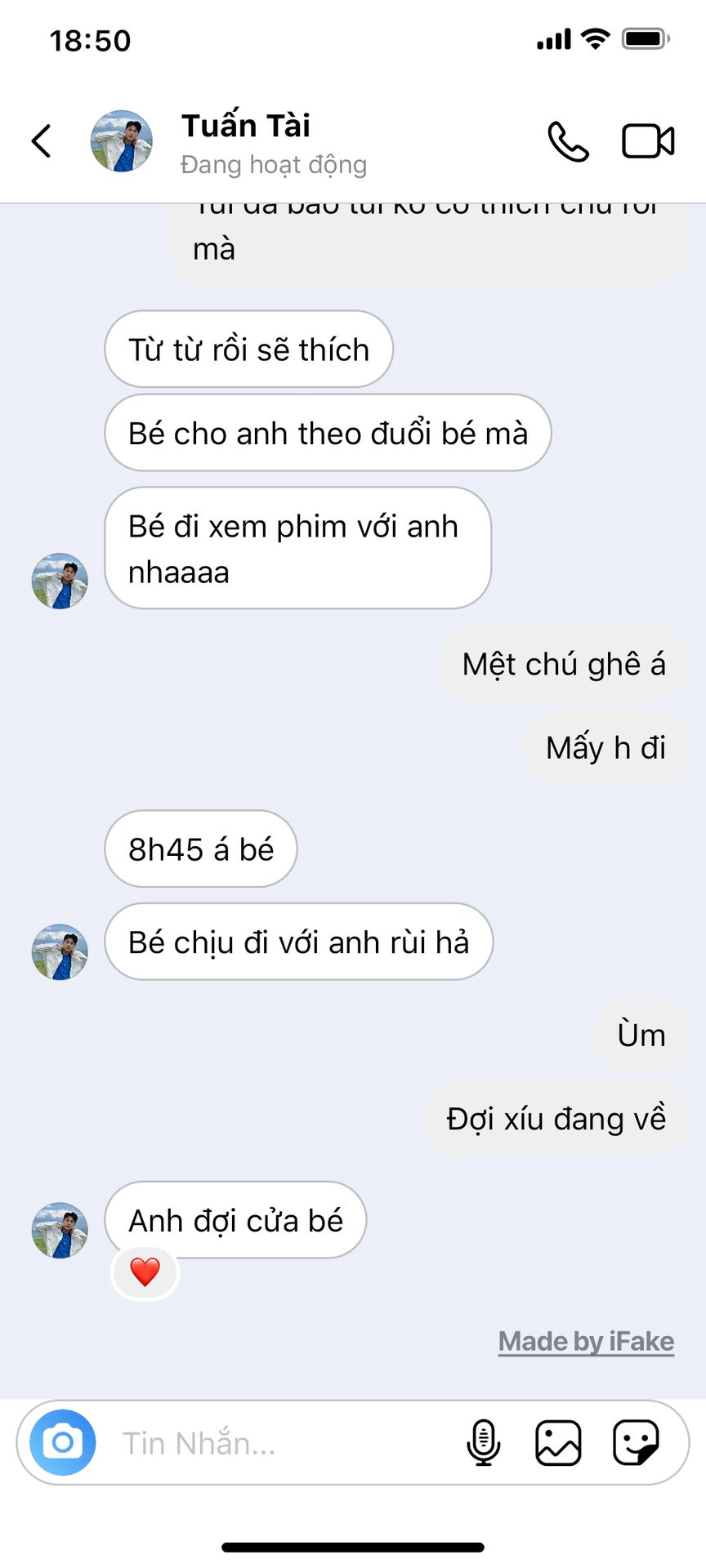Start a video call with Tuấn Tài
The width and height of the screenshot is (706, 1568).
[648, 141]
